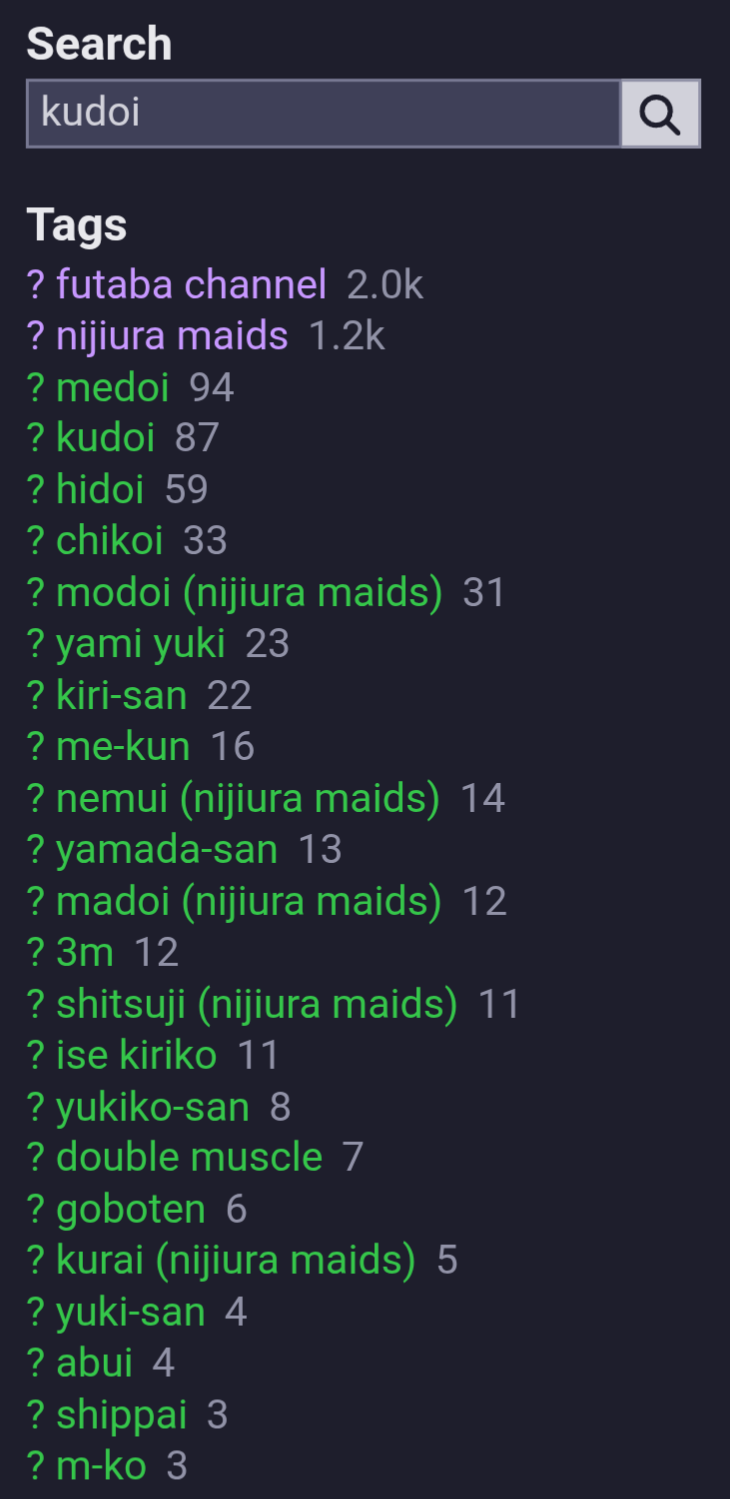Image resolution: width=730 pixels, height=1499 pixels.
Task: Open the 3m tag link
Action: coord(84,953)
